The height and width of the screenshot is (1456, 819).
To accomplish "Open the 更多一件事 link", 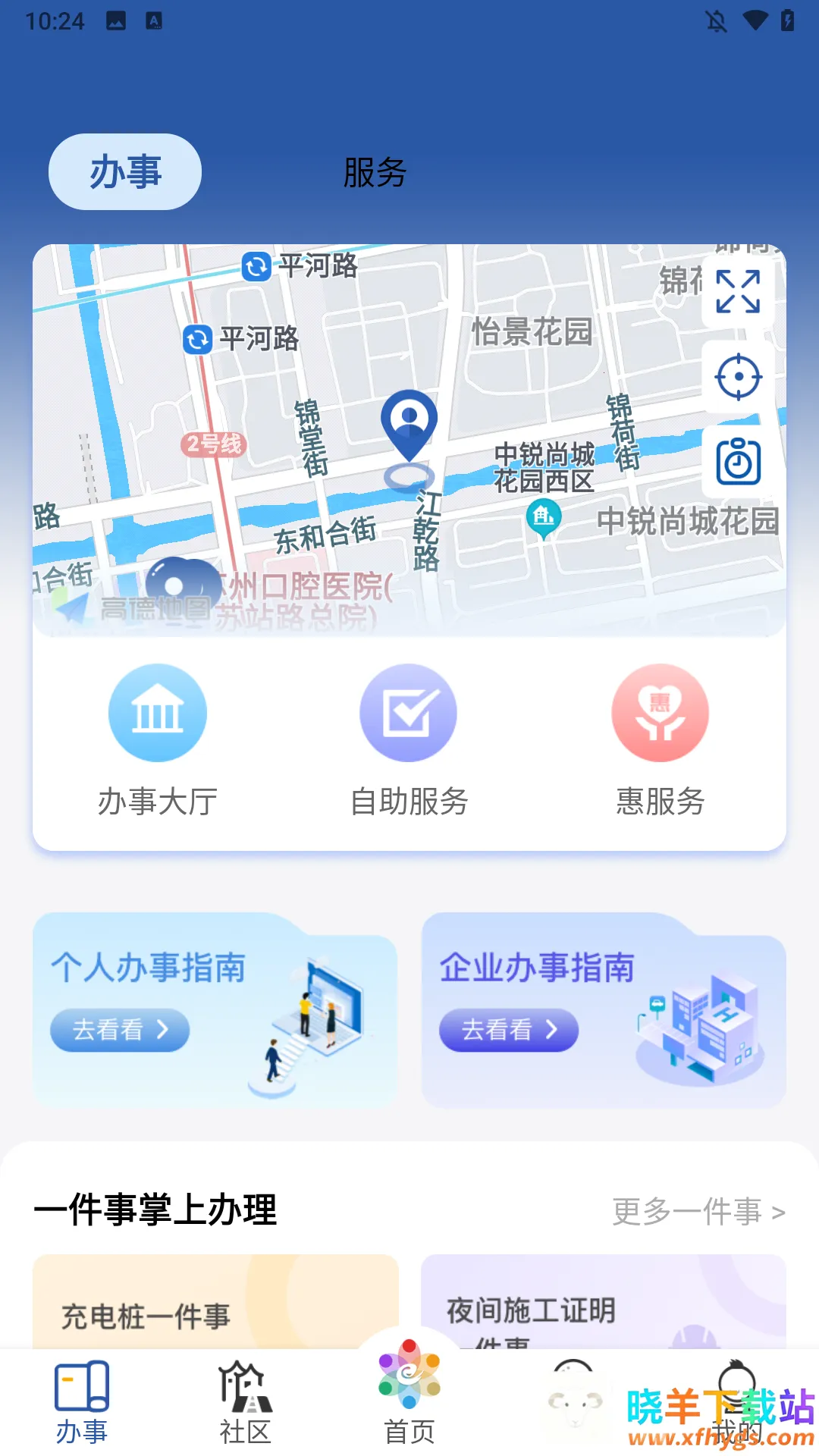I will coord(698,1212).
